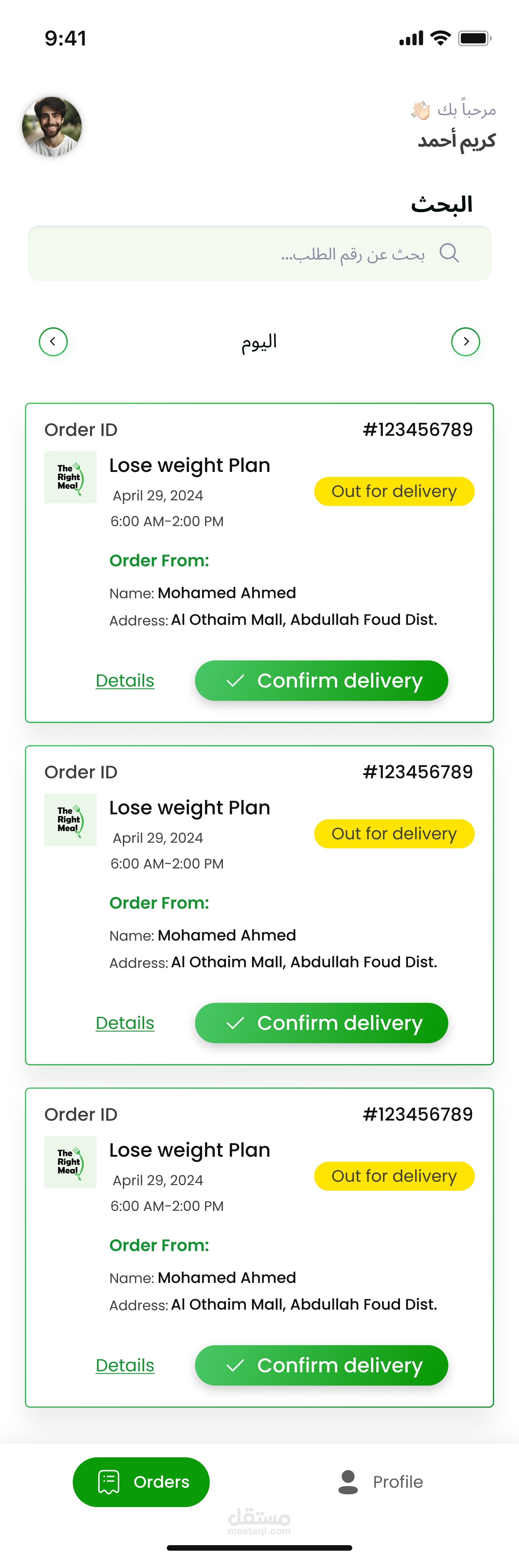519x1568 pixels.
Task: Open the user avatar photo
Action: pos(52,127)
